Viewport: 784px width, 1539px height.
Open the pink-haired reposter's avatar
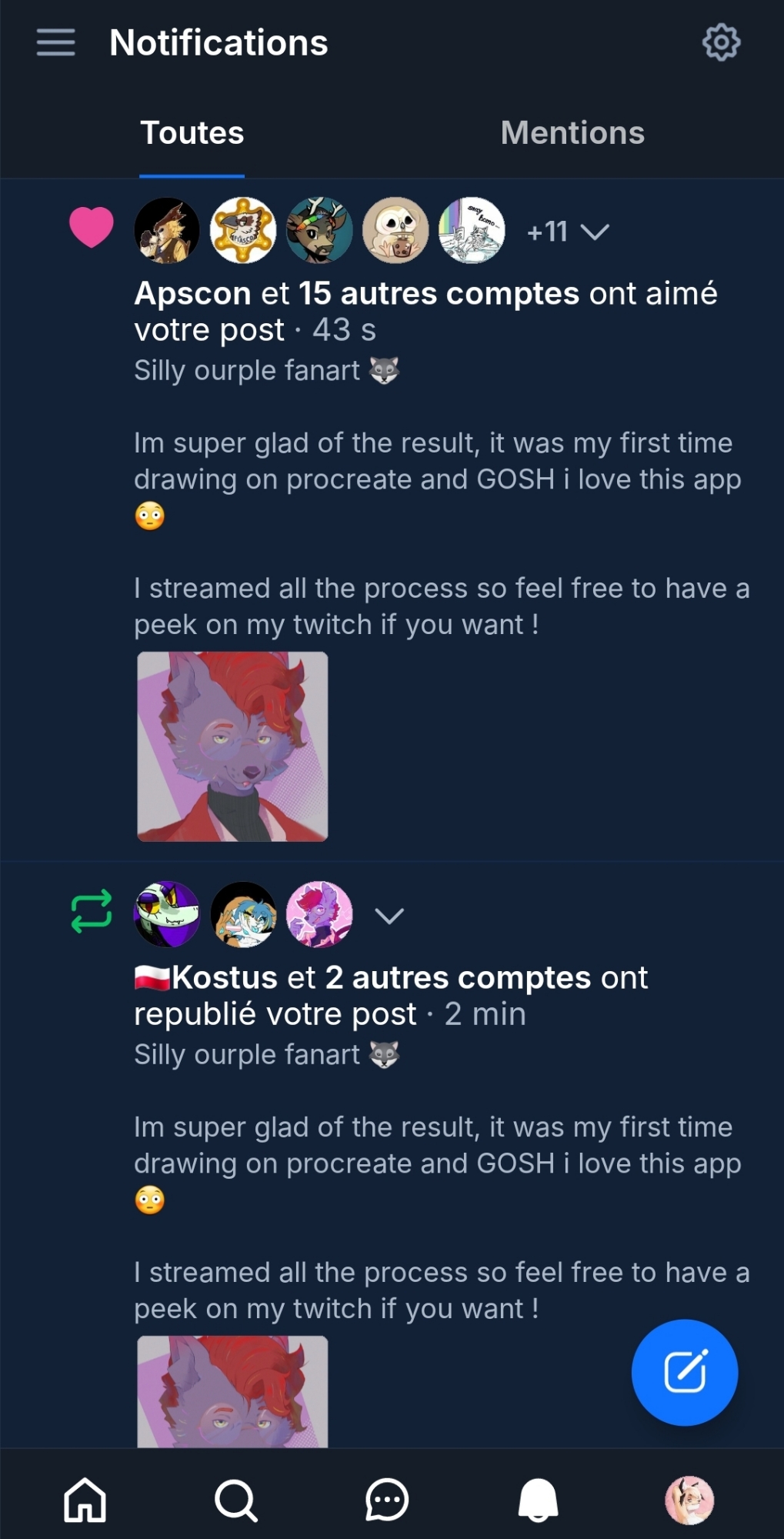click(319, 914)
